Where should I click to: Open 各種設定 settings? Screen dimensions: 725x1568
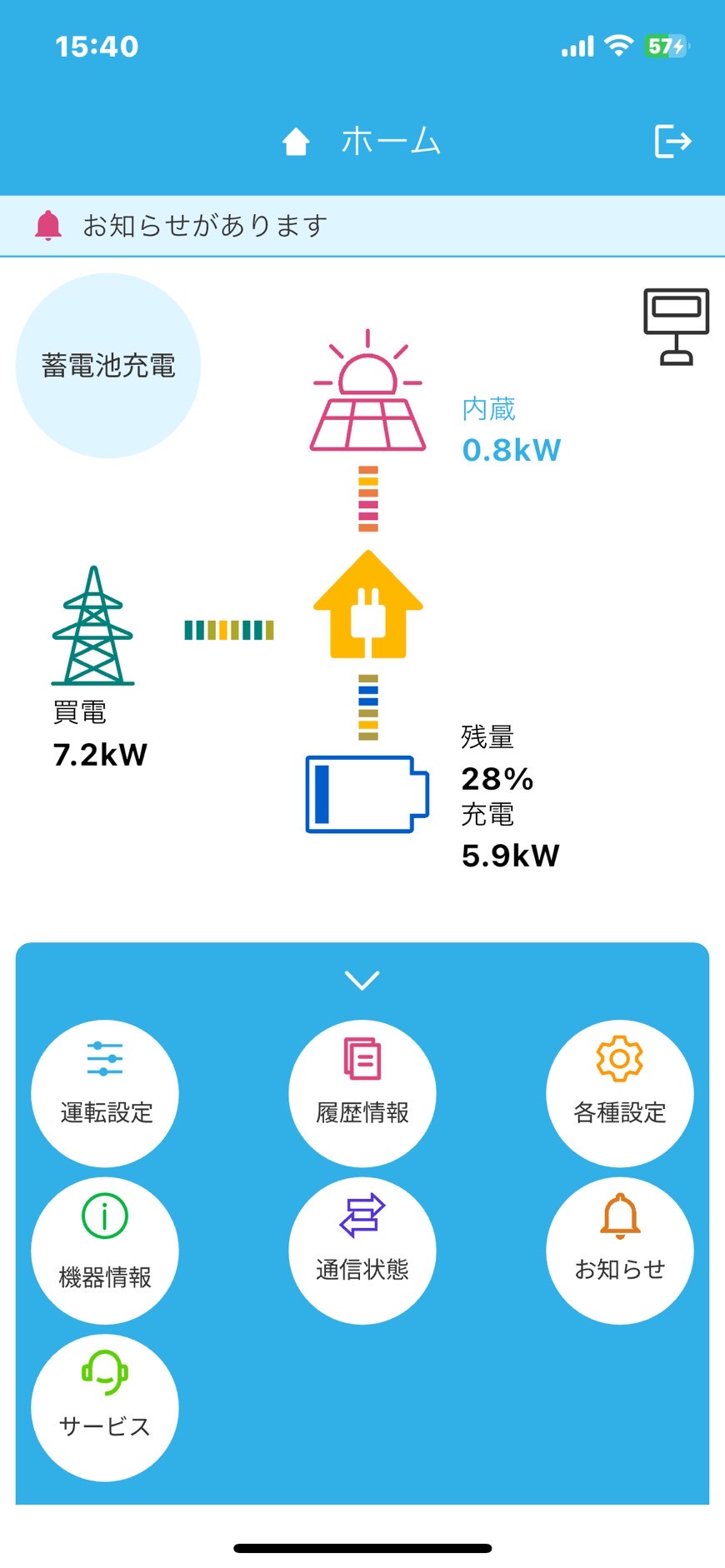(x=619, y=1092)
